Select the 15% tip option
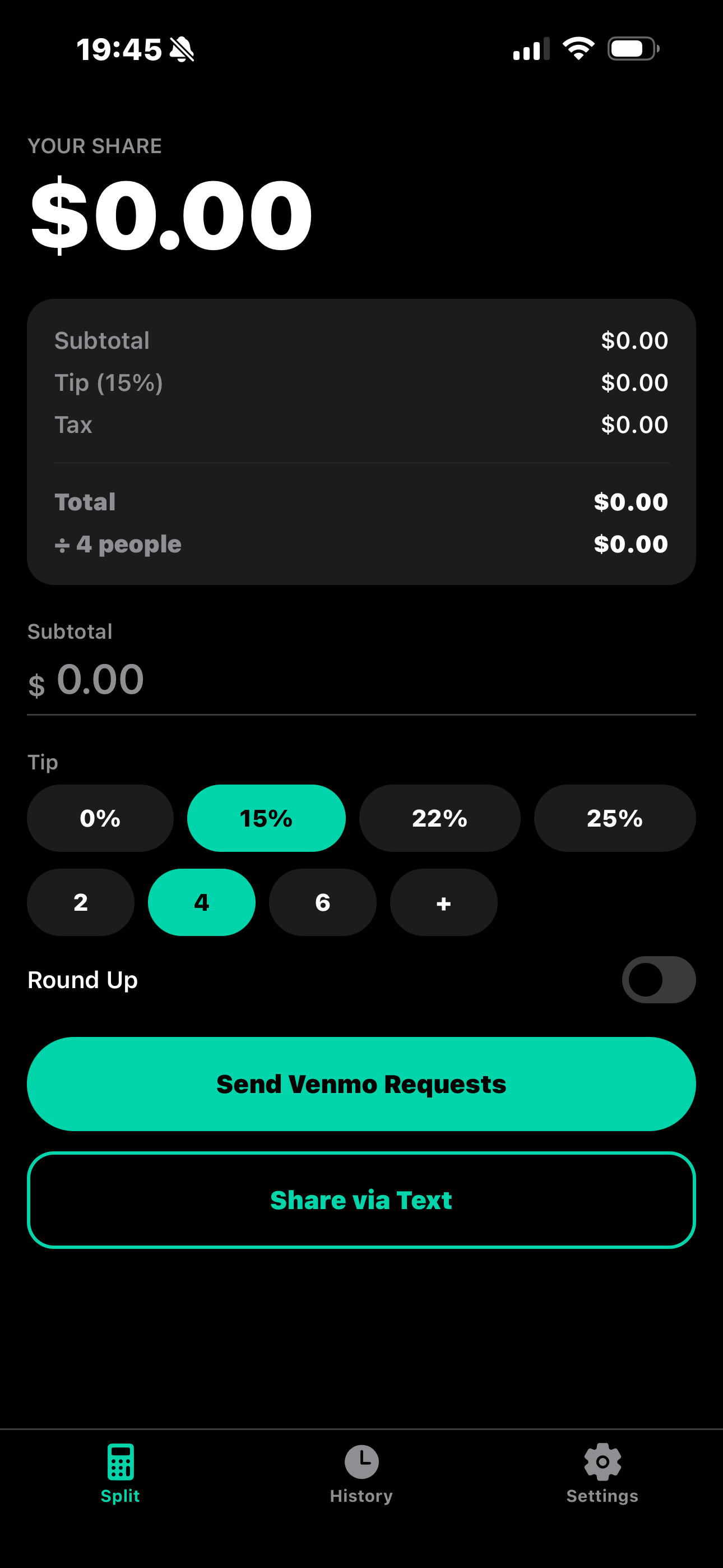Viewport: 723px width, 1568px height. [266, 818]
